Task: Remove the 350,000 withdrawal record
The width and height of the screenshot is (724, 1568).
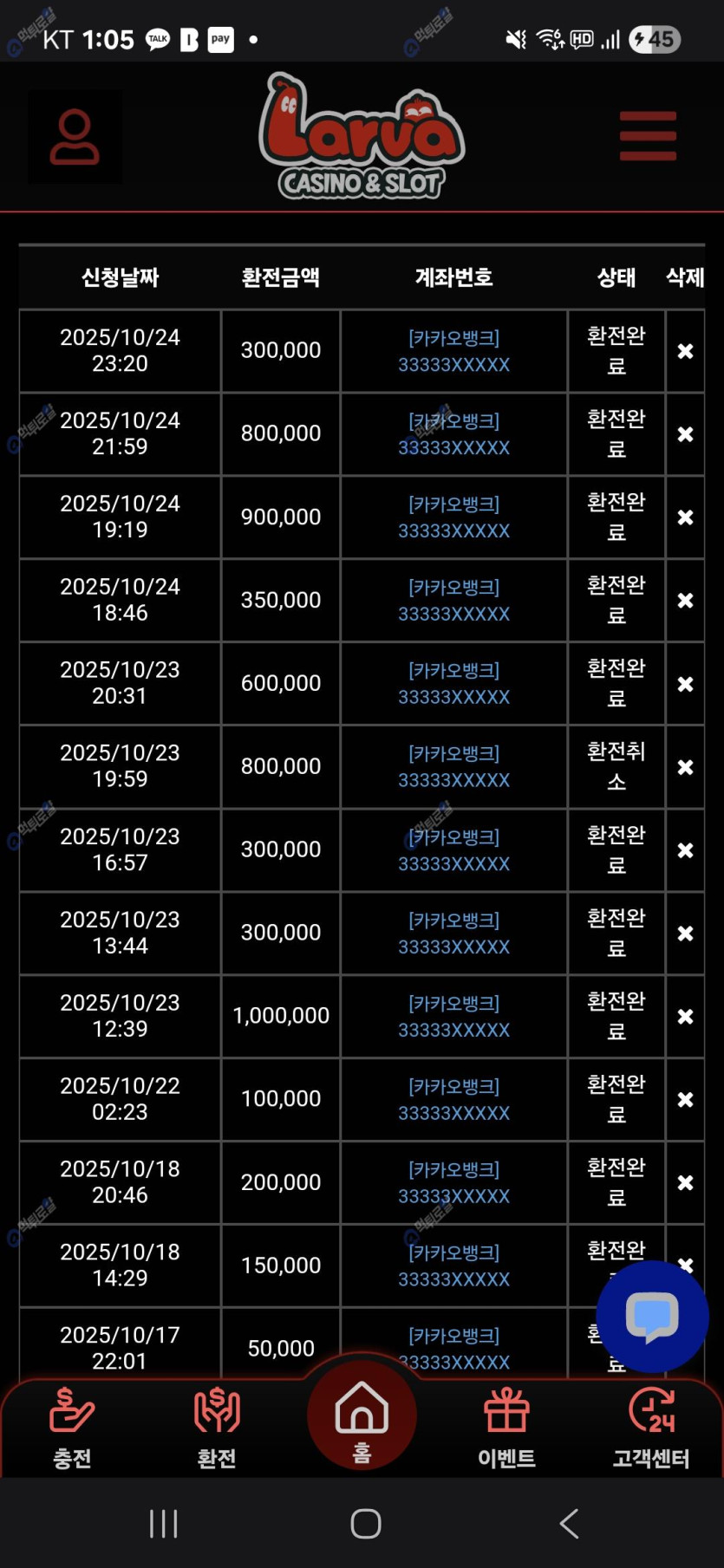Action: (x=685, y=601)
